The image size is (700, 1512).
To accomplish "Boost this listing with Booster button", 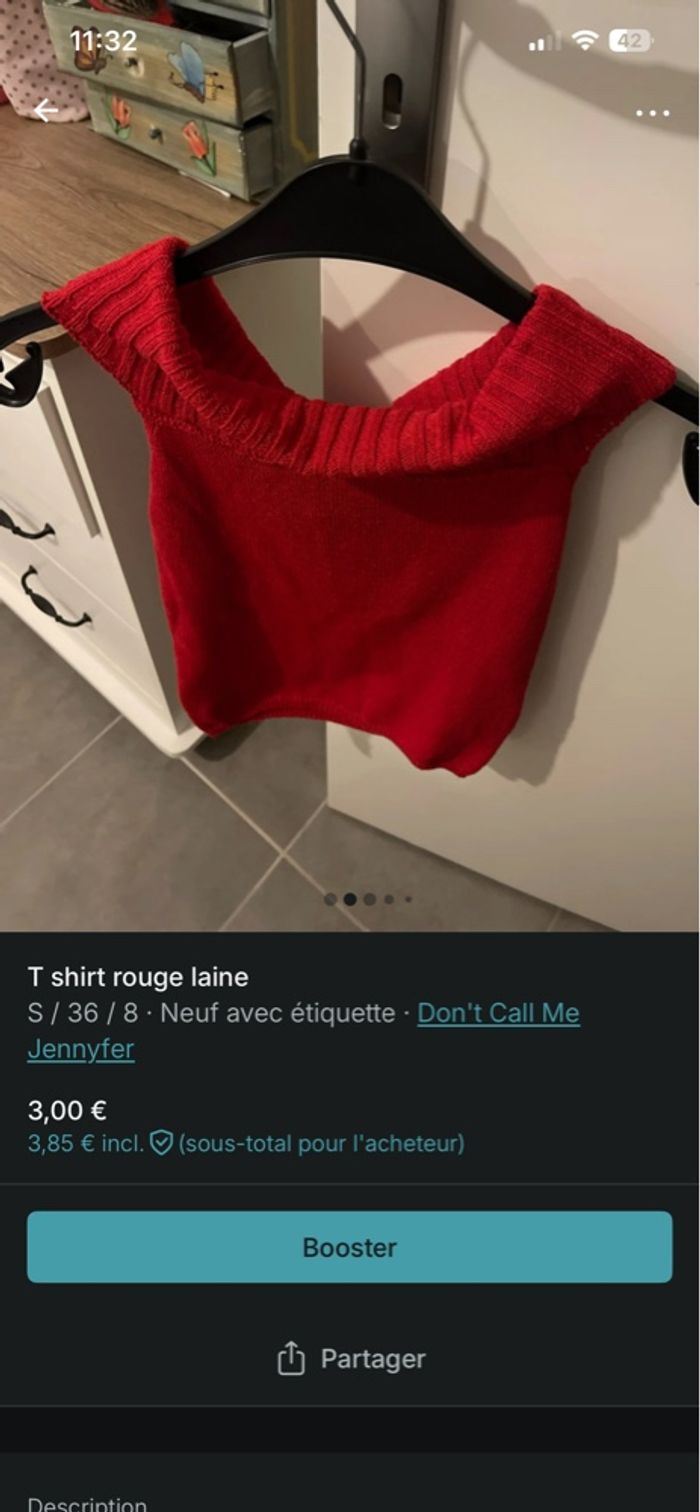I will click(350, 1247).
